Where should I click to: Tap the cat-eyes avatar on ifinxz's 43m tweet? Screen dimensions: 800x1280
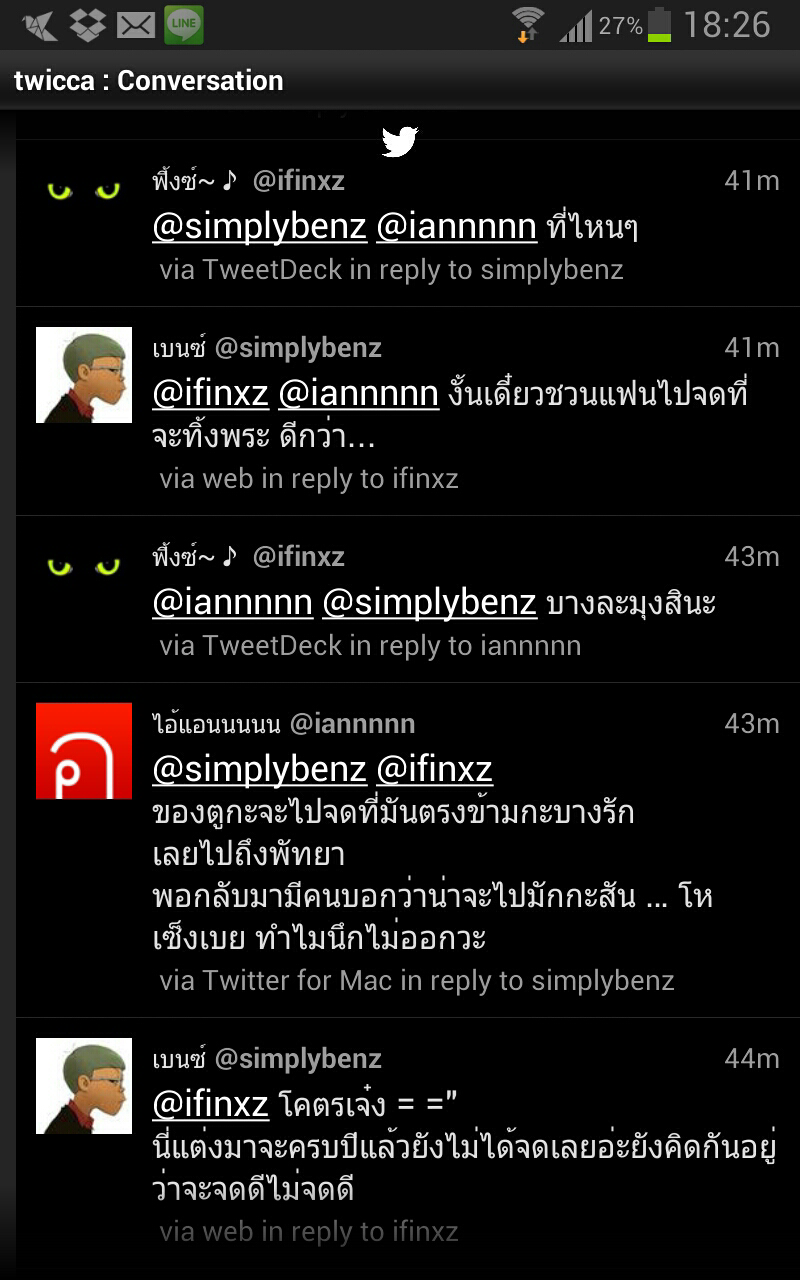84,567
